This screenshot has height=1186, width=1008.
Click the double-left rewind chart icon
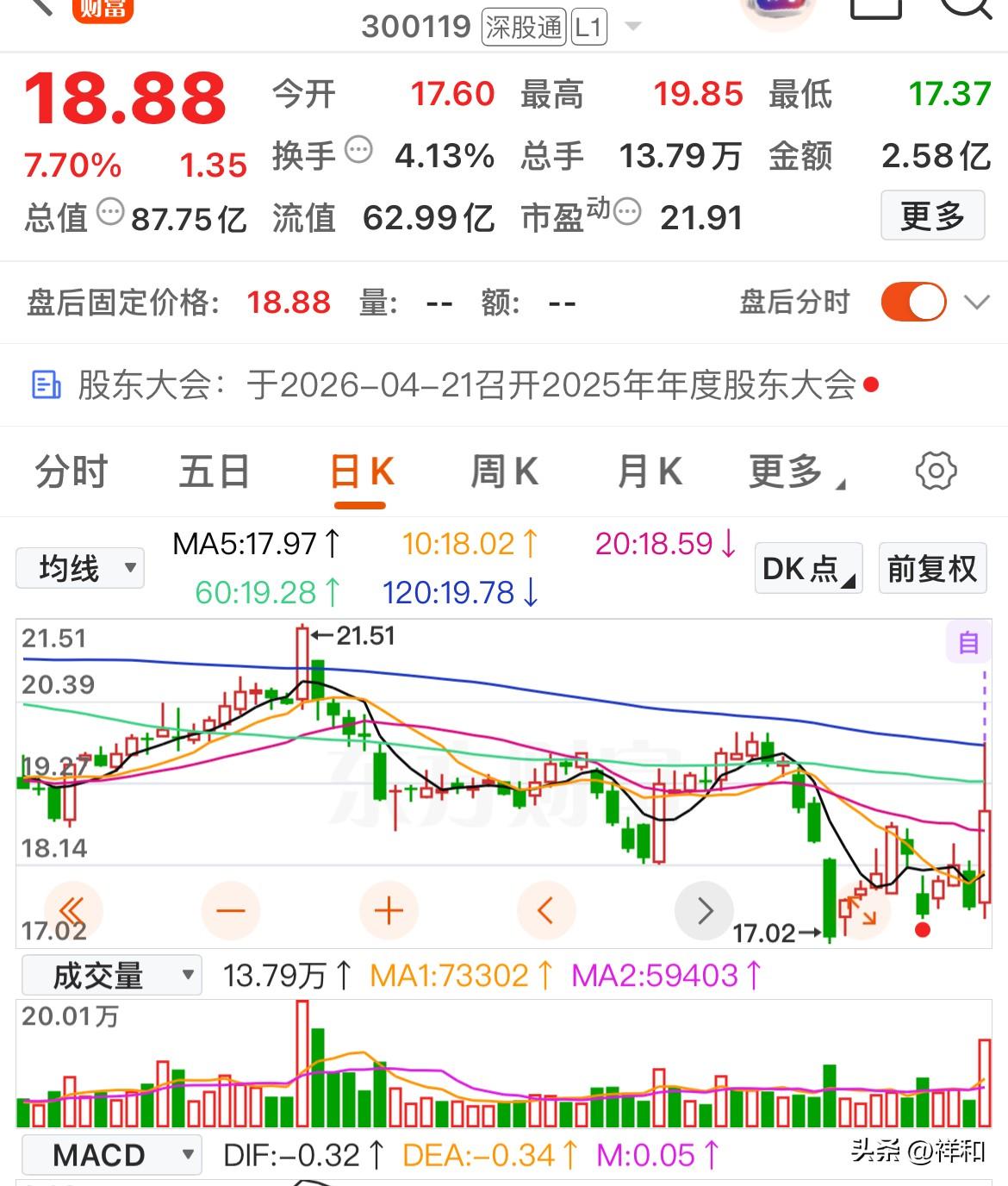coord(72,909)
